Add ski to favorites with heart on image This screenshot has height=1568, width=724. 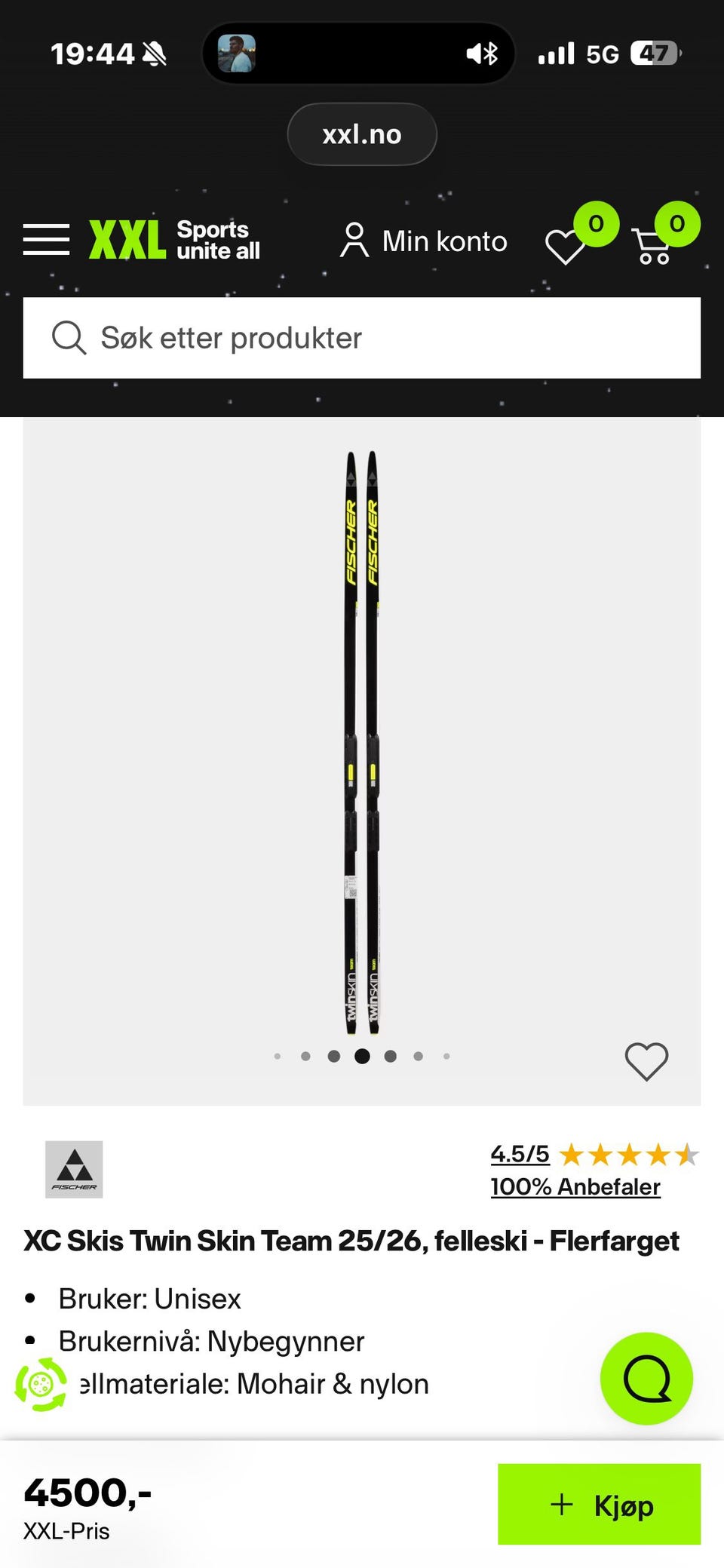[646, 1061]
